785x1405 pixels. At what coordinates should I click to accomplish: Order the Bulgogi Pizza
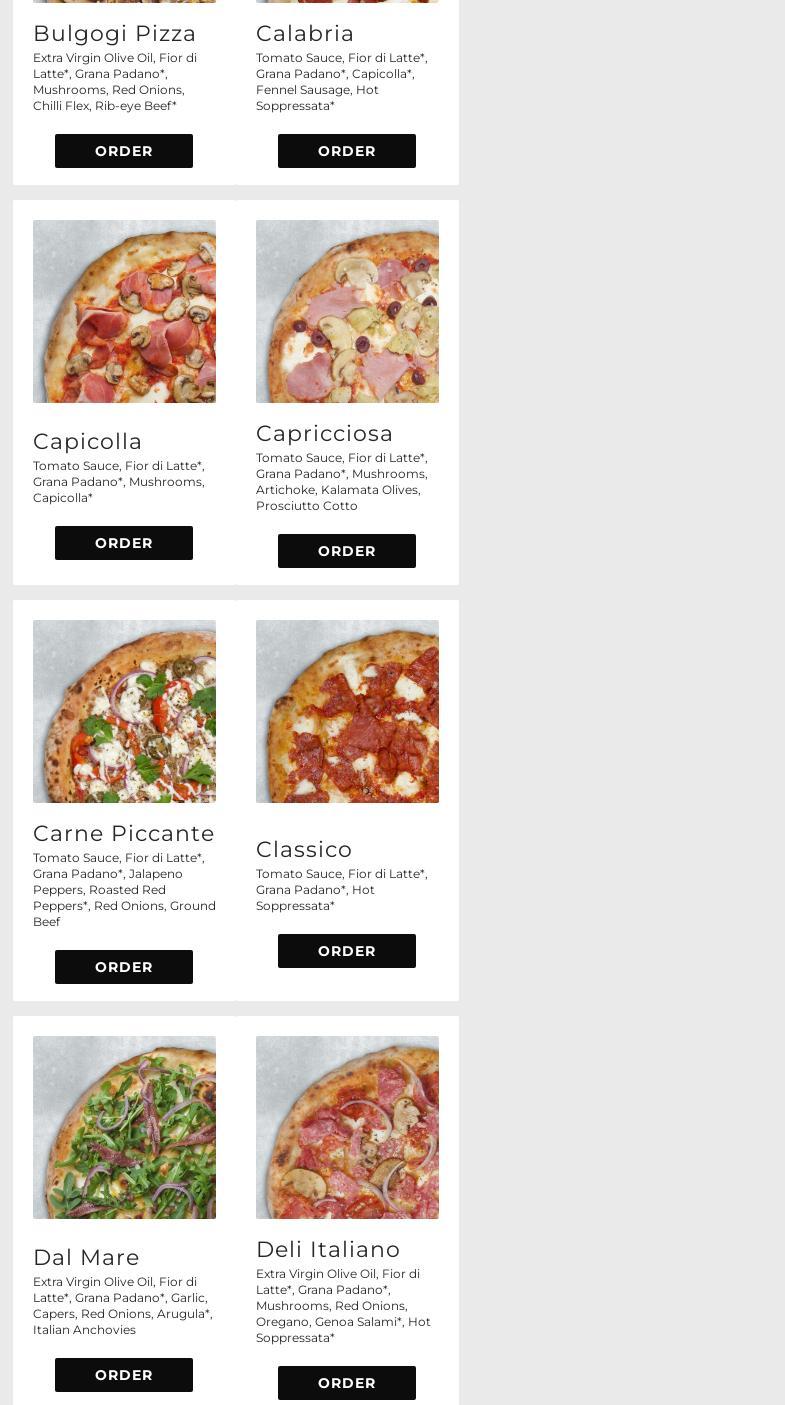tap(124, 151)
